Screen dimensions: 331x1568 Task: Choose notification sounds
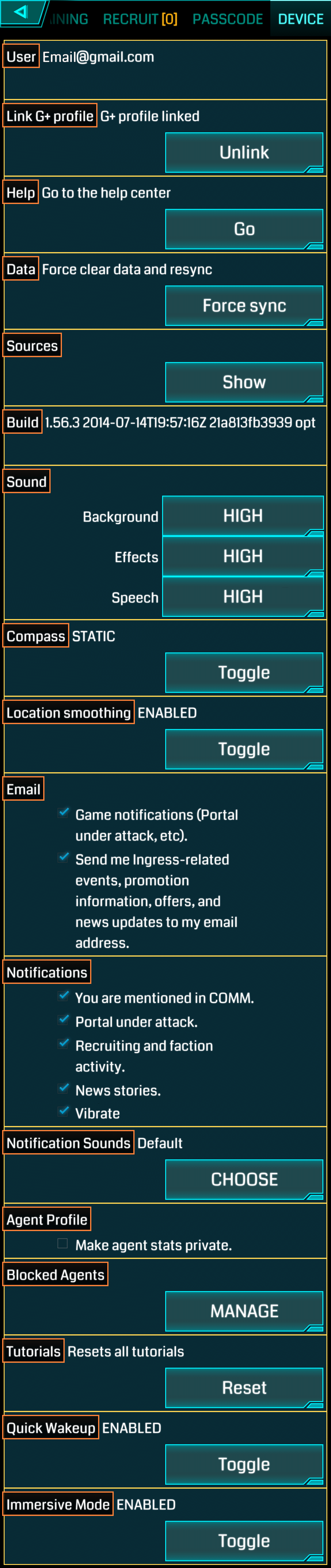point(244,1180)
